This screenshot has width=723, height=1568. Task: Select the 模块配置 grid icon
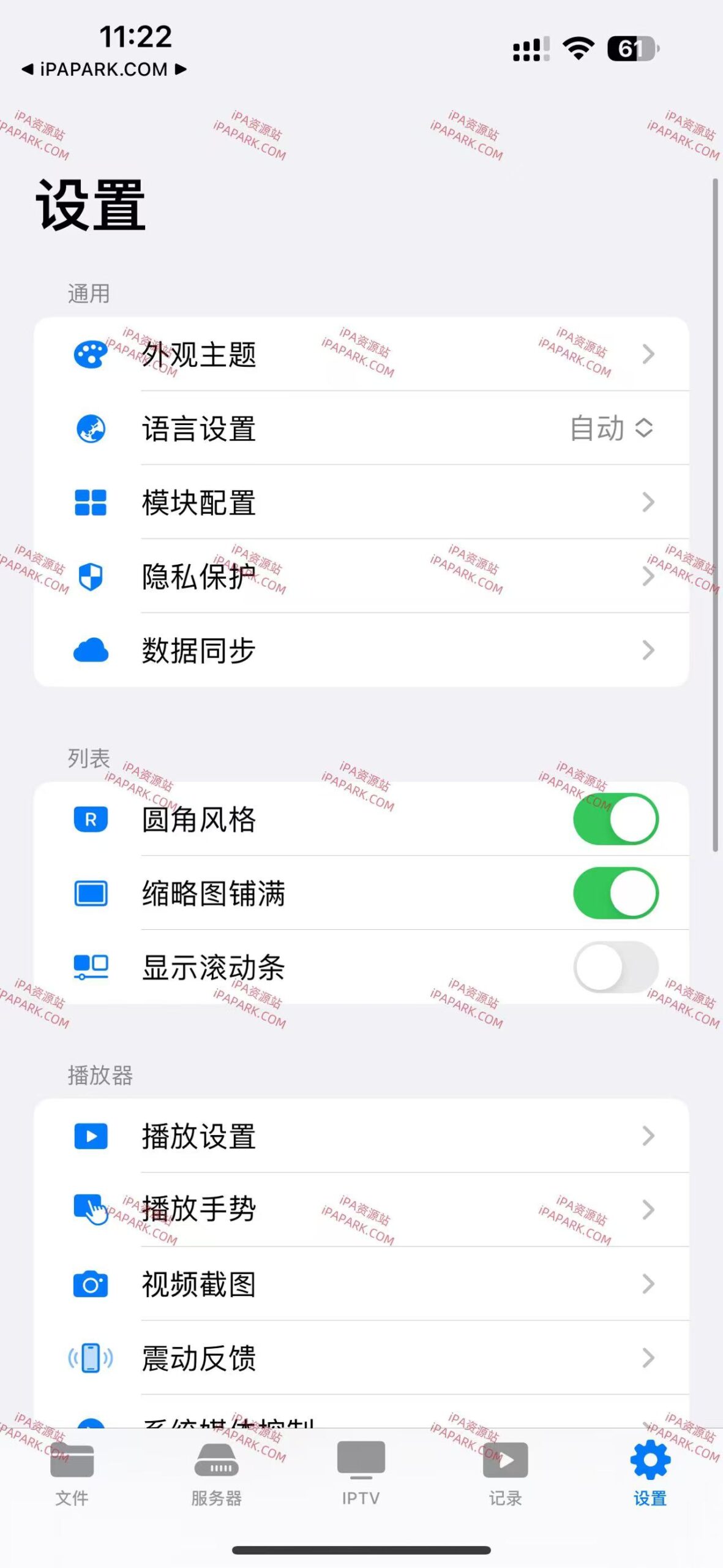point(91,502)
